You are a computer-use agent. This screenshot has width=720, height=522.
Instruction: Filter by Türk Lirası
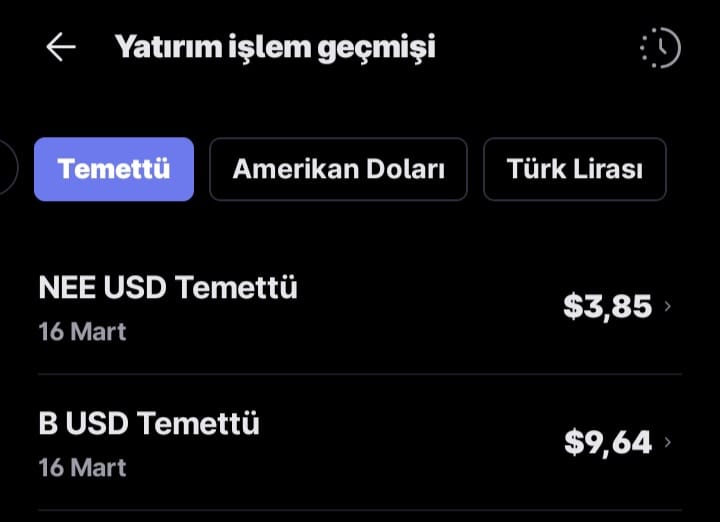pyautogui.click(x=574, y=169)
